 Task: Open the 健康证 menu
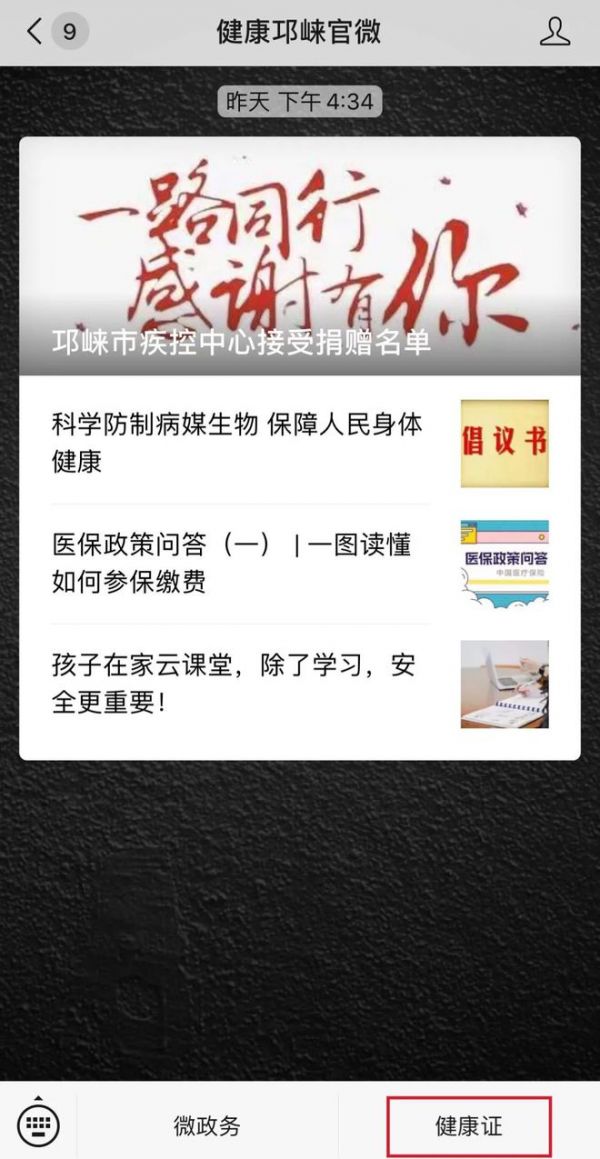tap(468, 1126)
